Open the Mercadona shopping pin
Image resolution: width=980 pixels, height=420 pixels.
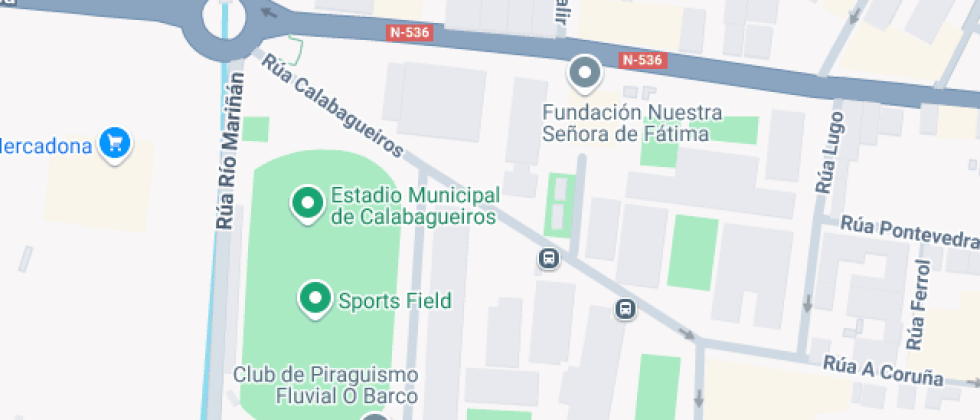(116, 143)
